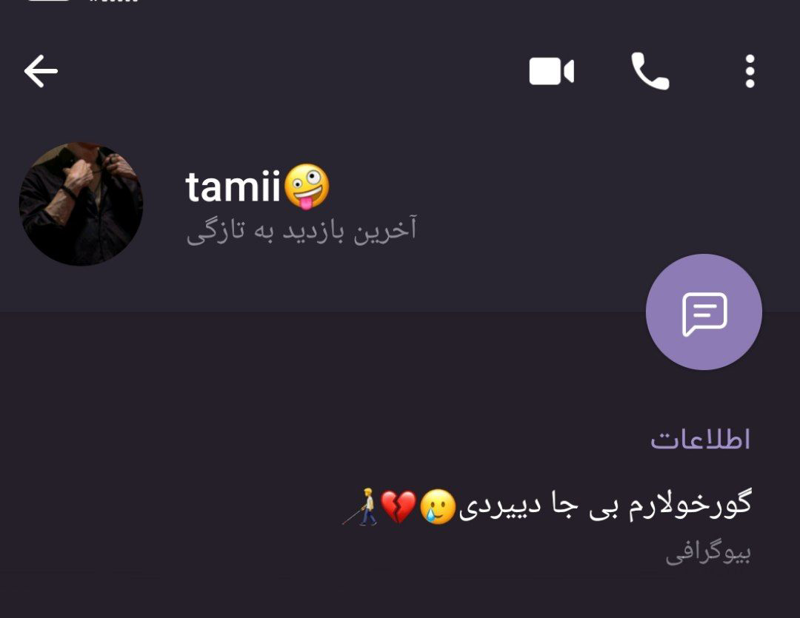Start a video call with tamii
The image size is (800, 618).
coord(551,71)
